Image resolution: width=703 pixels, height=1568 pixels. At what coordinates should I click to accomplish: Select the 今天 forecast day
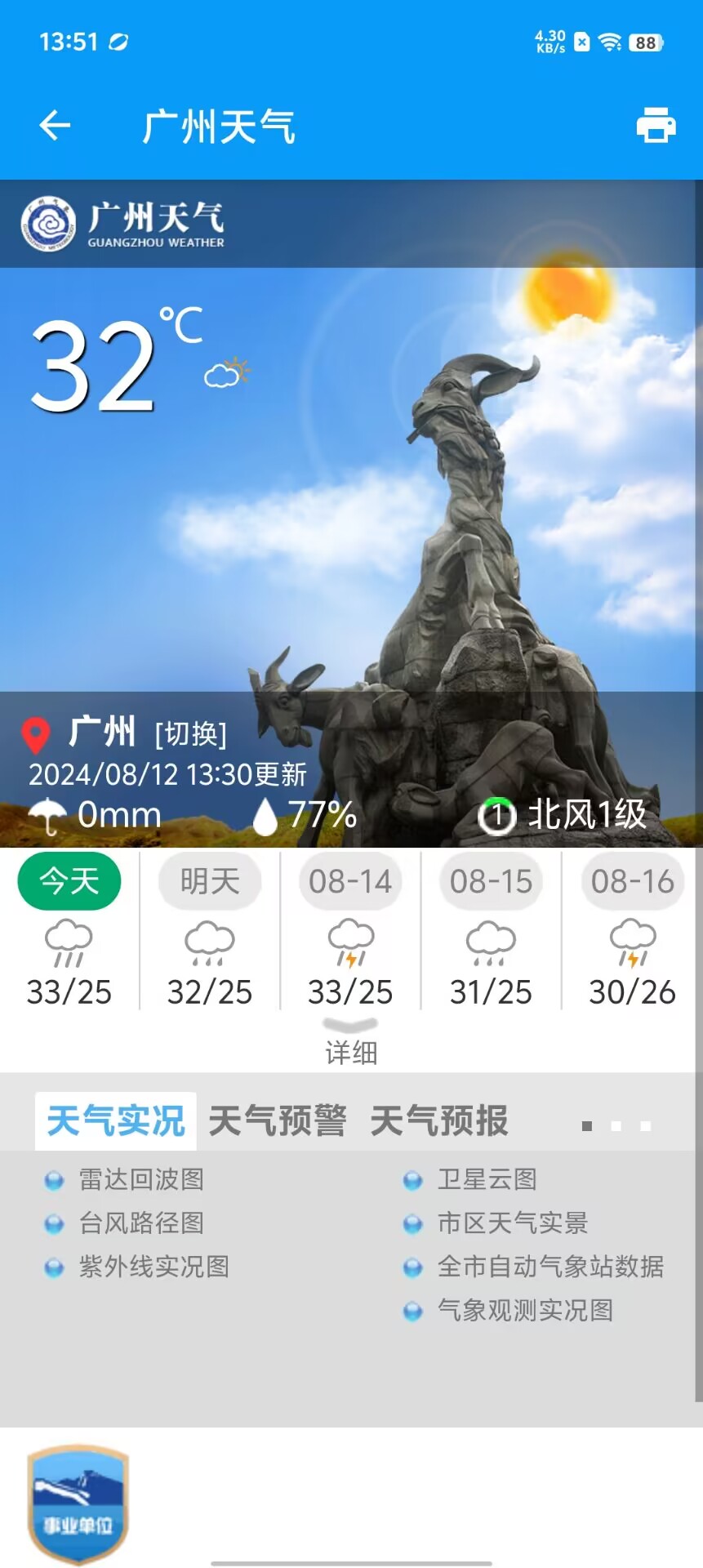69,881
